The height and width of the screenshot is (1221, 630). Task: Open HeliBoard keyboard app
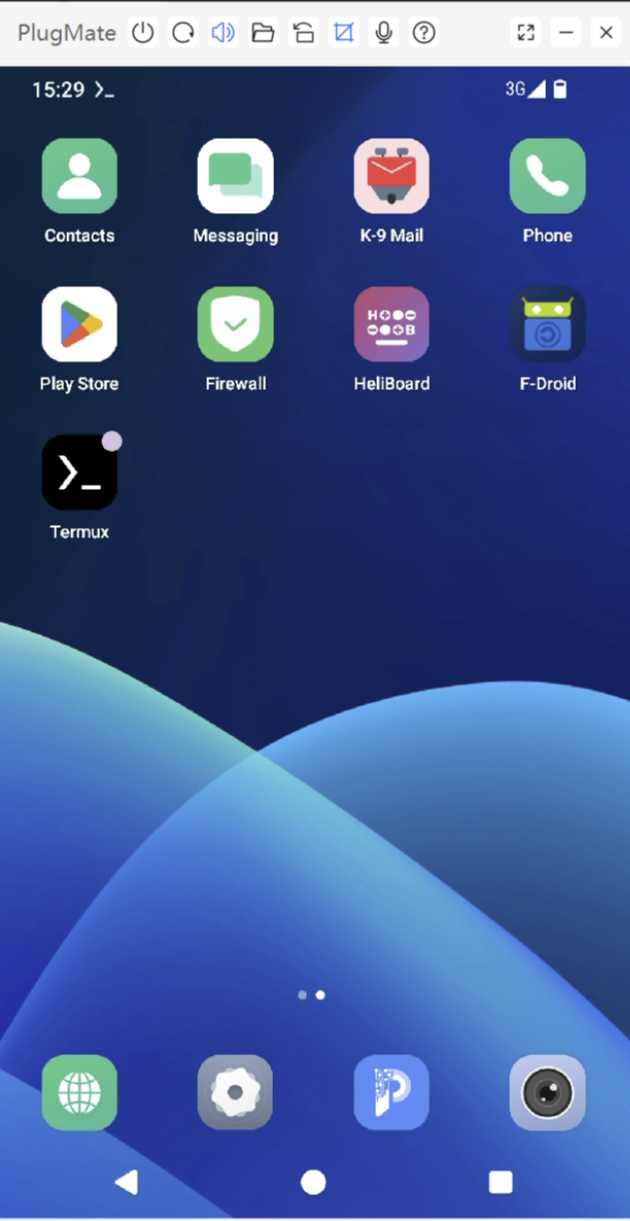[391, 324]
